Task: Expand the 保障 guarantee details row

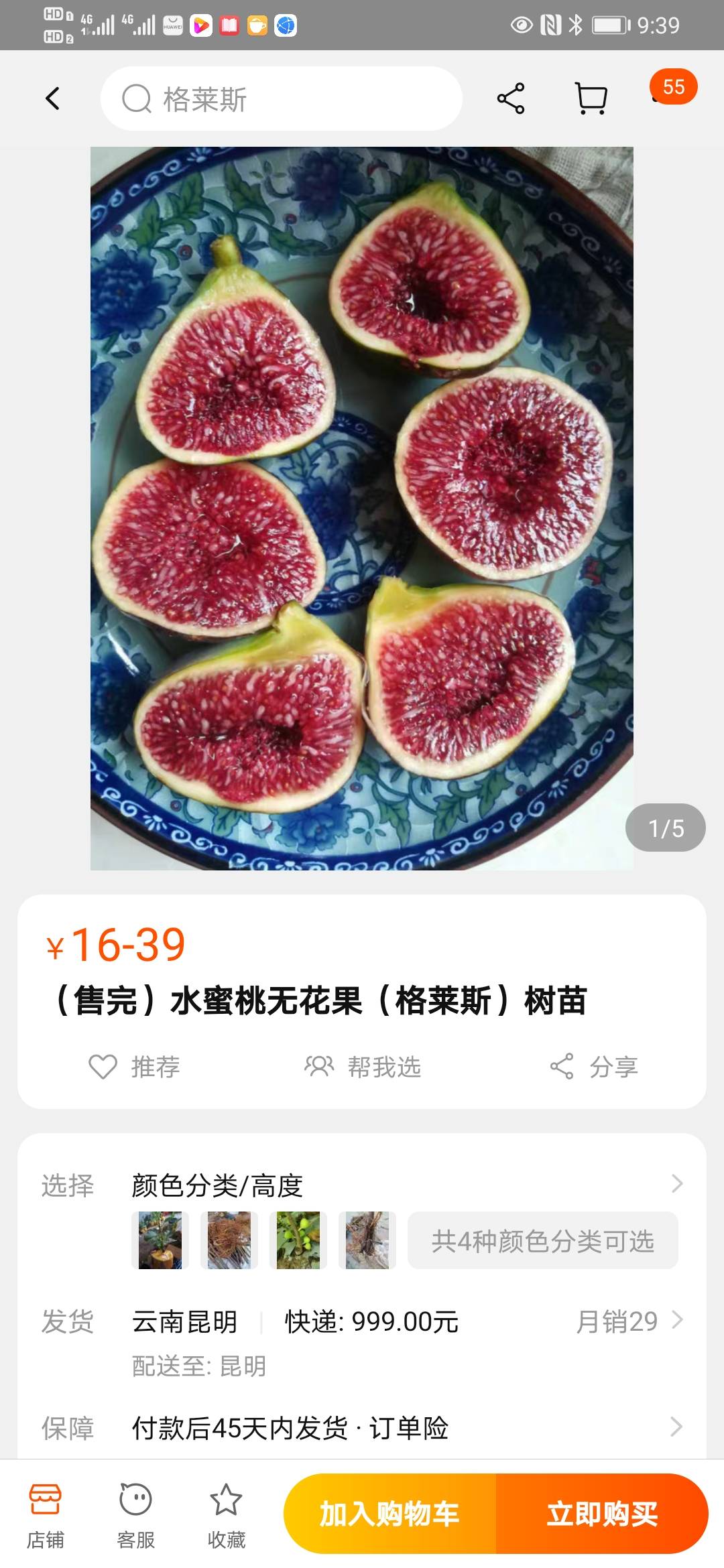Action: 362,1427
